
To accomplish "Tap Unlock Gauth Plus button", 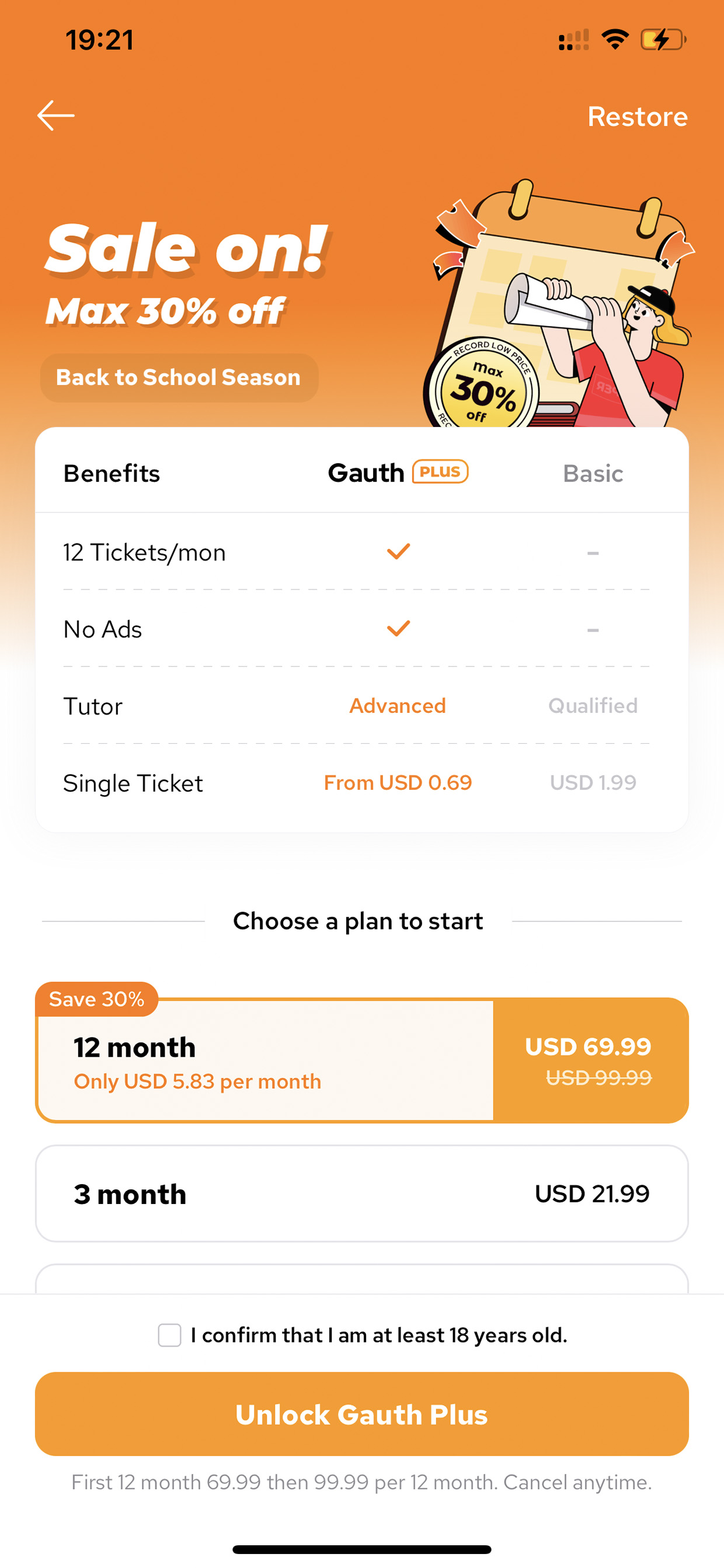I will [361, 1414].
